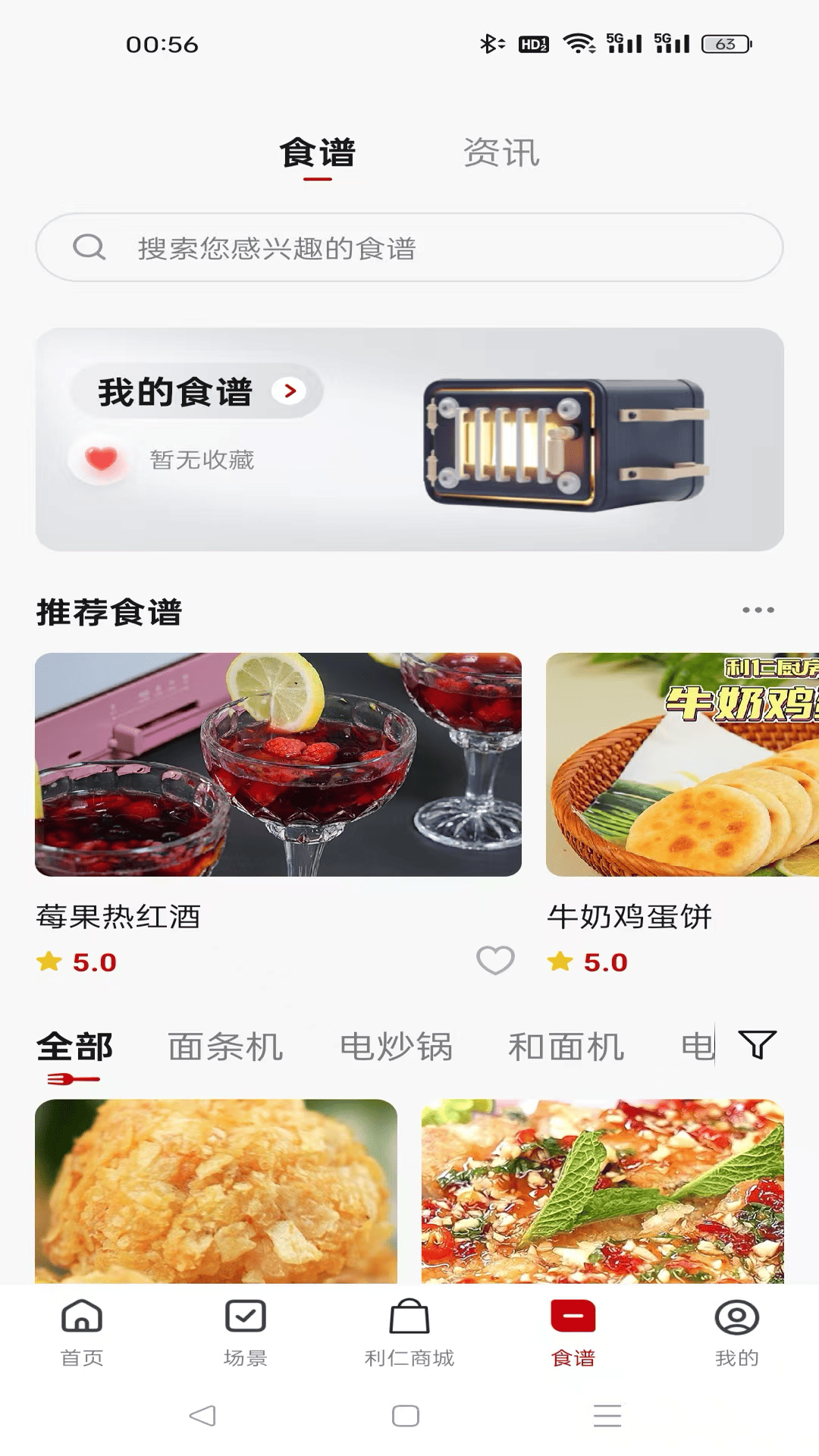The width and height of the screenshot is (819, 1456).
Task: Tap the system back button
Action: click(202, 1416)
